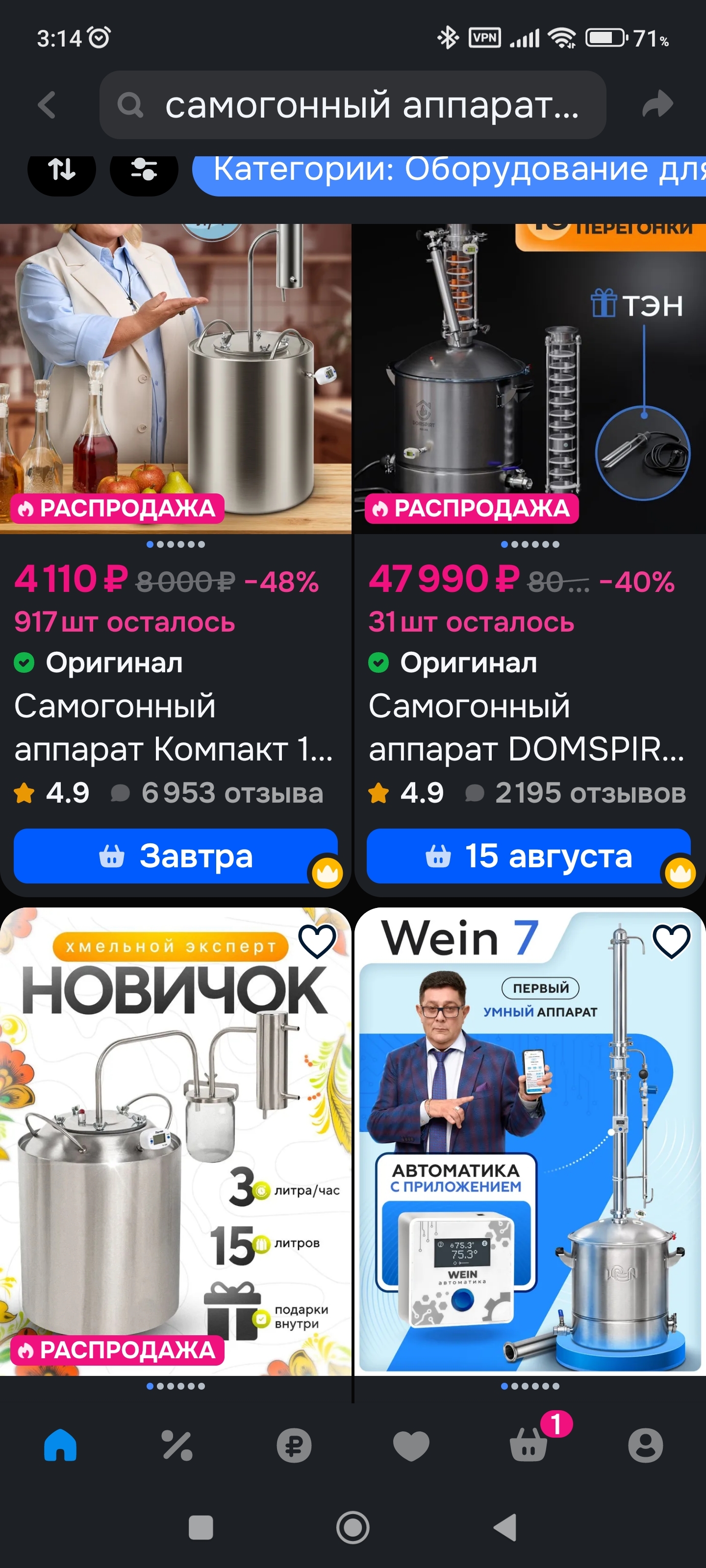Open the Самогонный аппарат Компакт product
The image size is (706, 1568).
[x=176, y=727]
